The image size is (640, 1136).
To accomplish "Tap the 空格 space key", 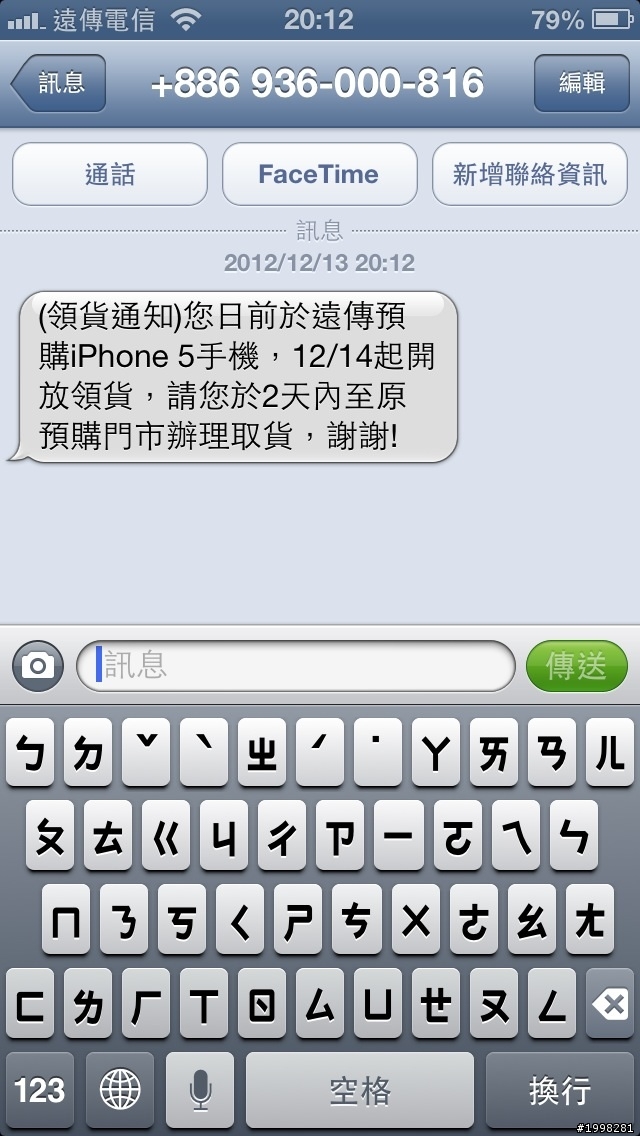I will pos(360,1089).
